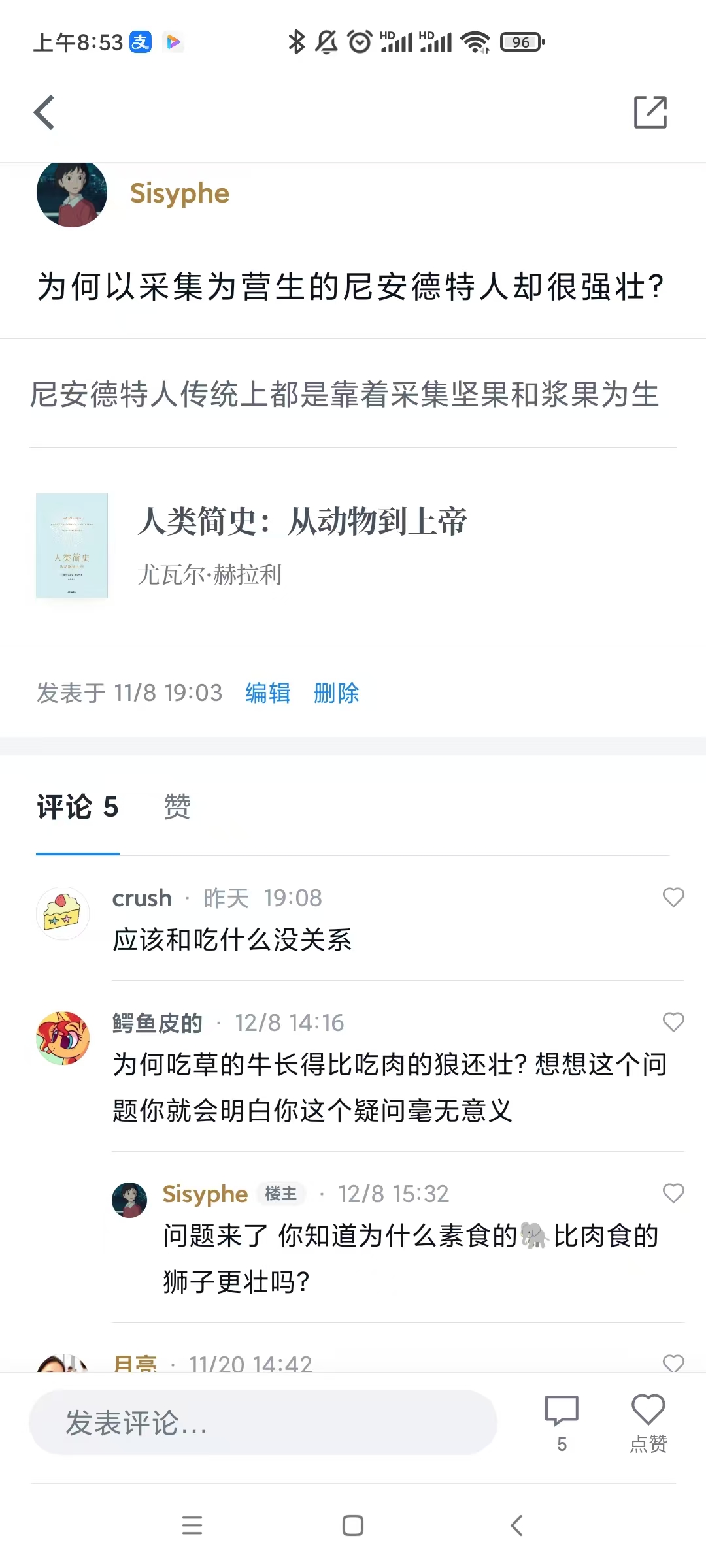This screenshot has height=1568, width=706.
Task: Select the 评论 5 tab
Action: click(76, 808)
